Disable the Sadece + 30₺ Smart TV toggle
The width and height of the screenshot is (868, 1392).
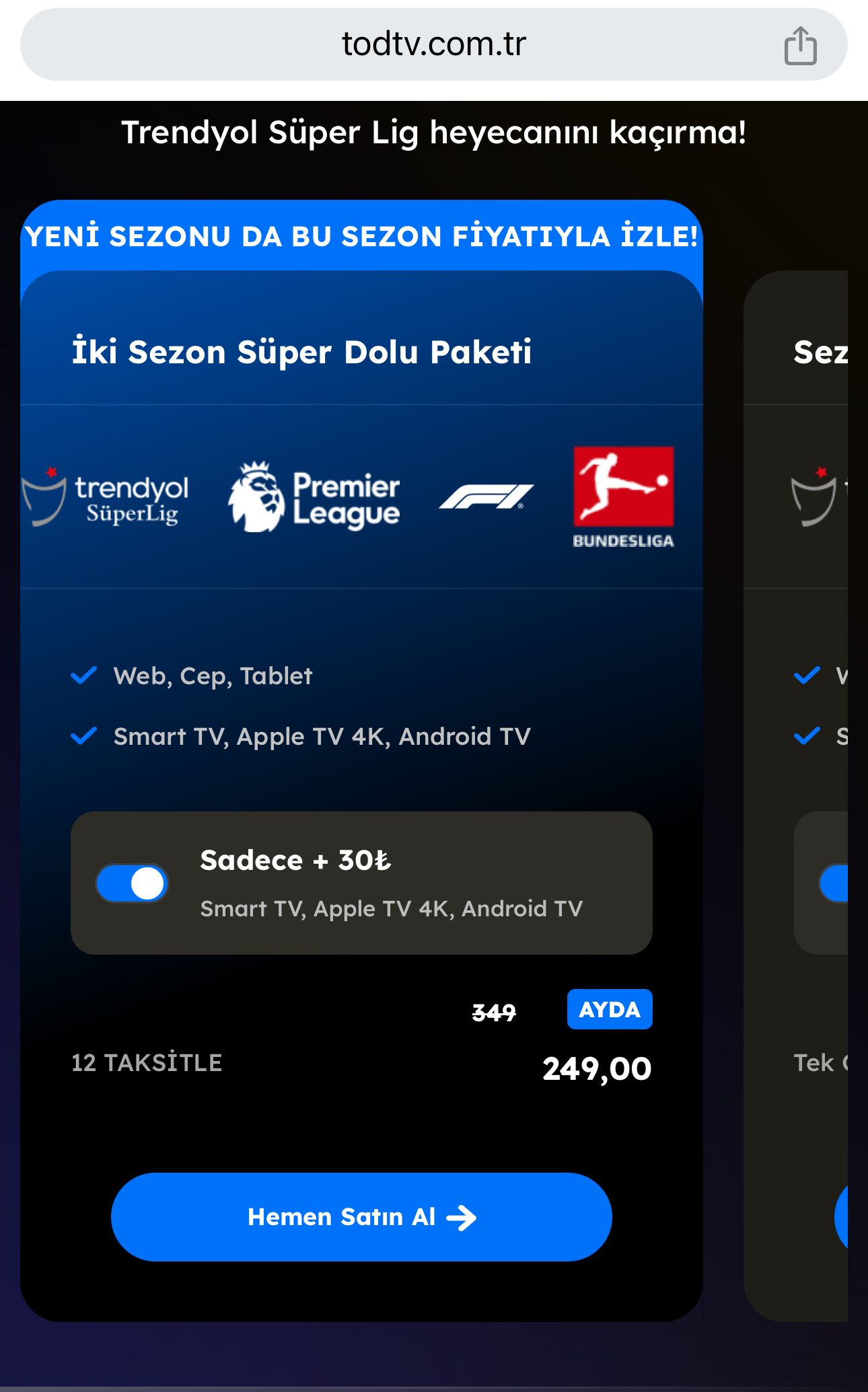[x=132, y=883]
